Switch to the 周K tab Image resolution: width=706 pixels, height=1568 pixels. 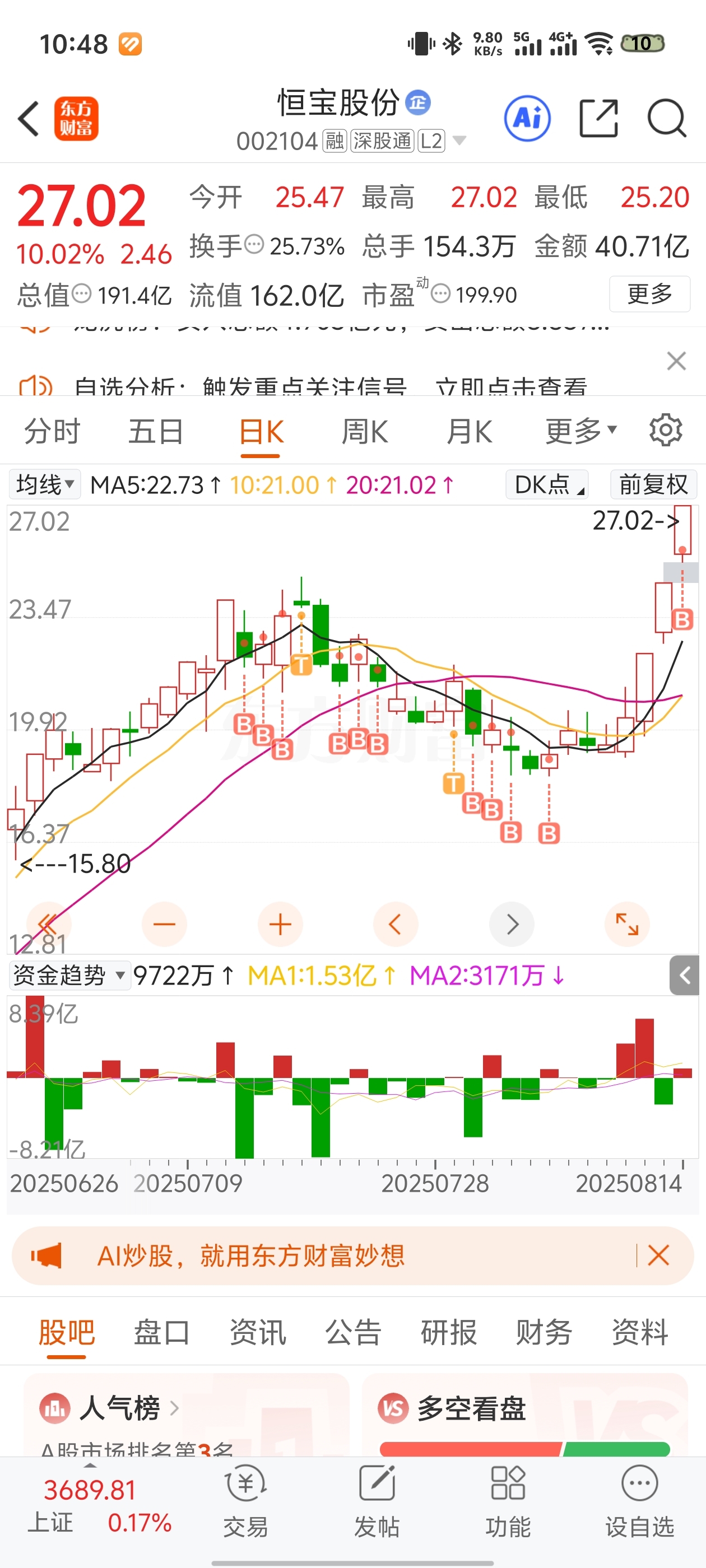point(364,432)
